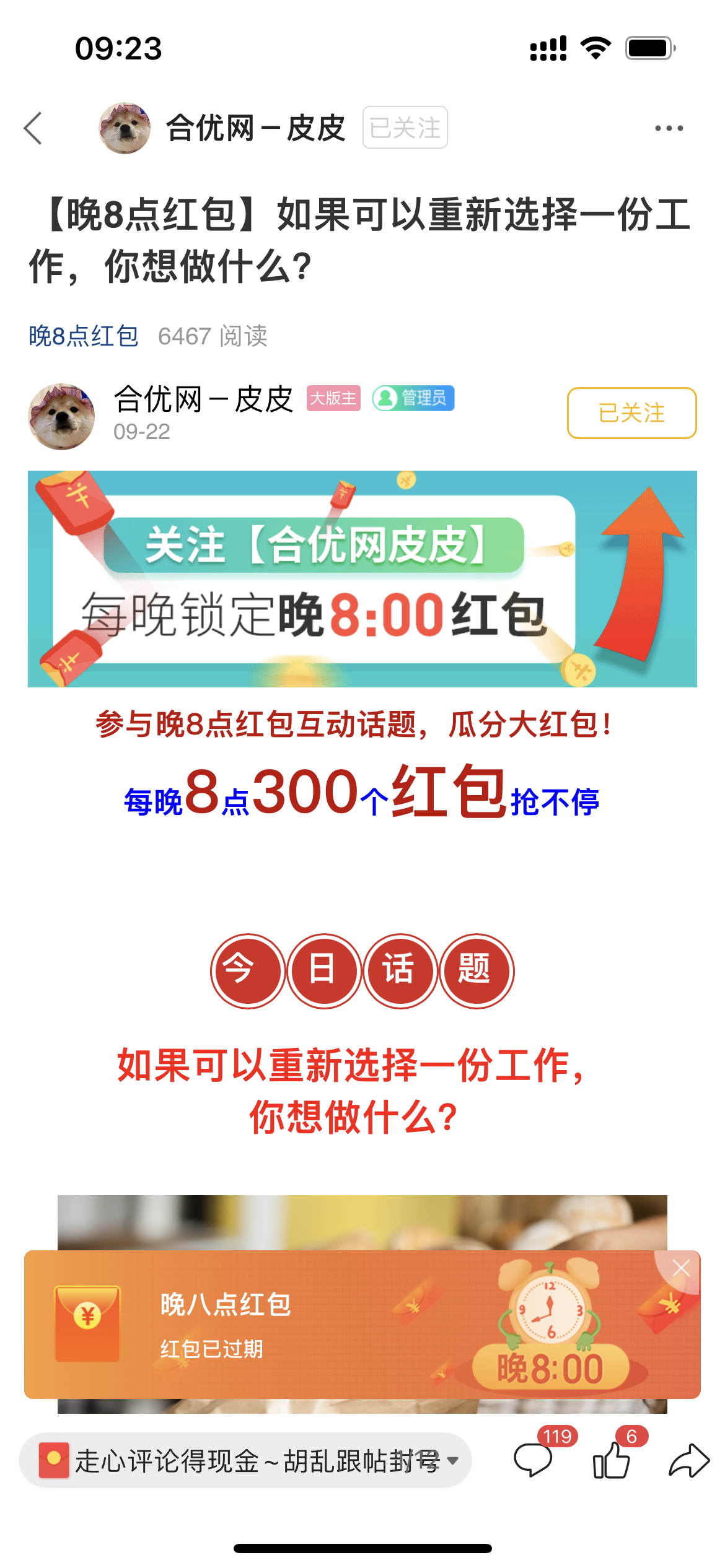The height and width of the screenshot is (1568, 725).
Task: View the 119 comments
Action: click(534, 1460)
